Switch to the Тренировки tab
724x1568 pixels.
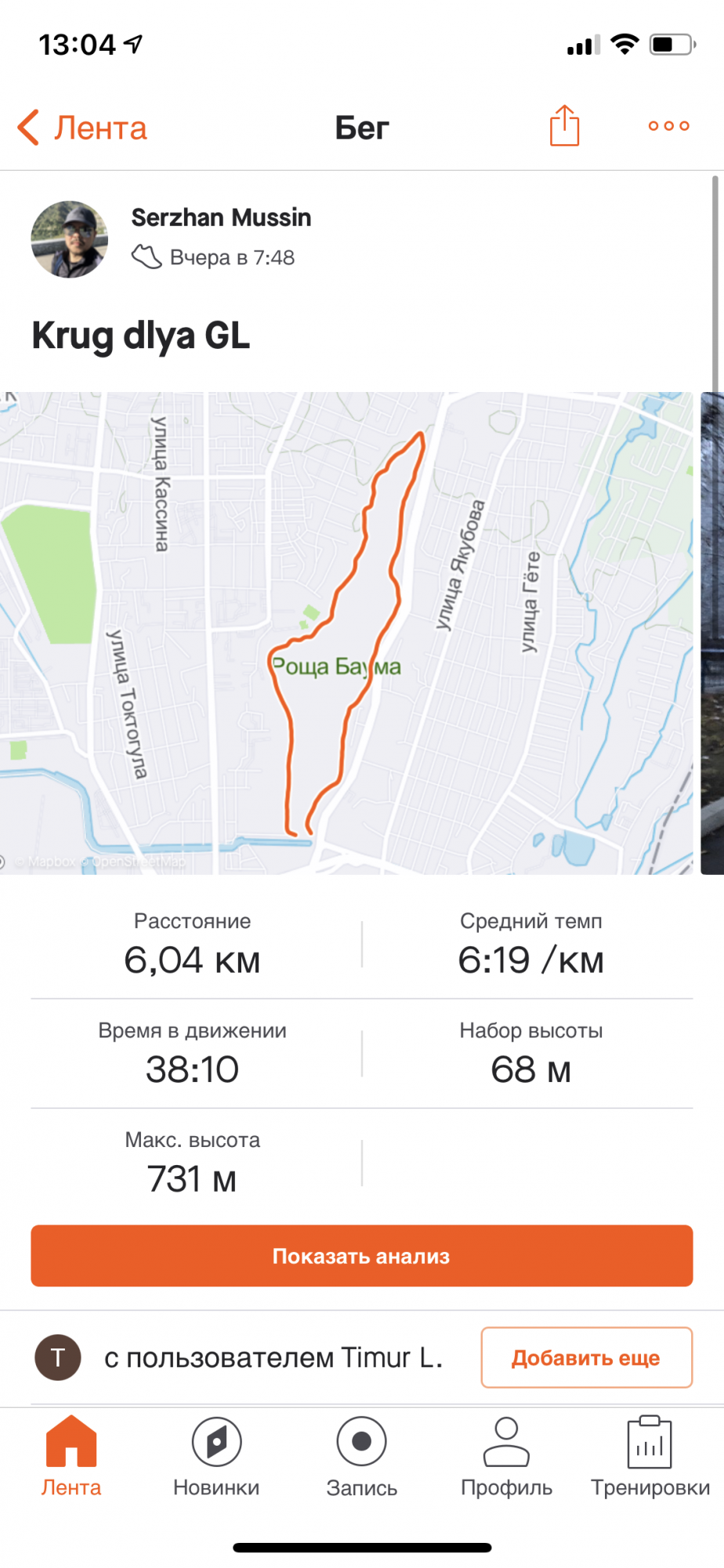click(650, 1456)
